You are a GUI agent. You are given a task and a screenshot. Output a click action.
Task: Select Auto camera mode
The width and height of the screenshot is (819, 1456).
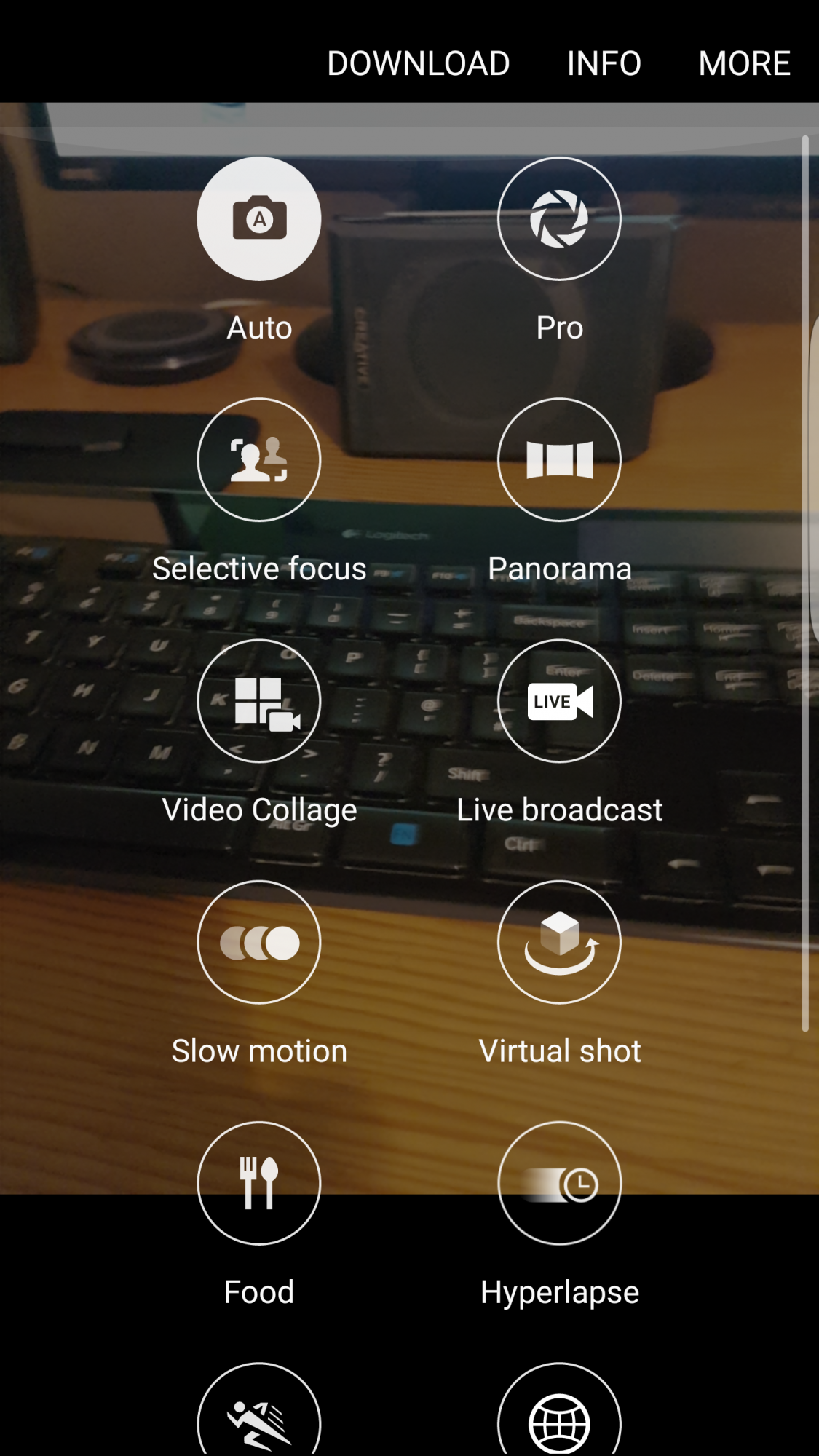pos(259,219)
